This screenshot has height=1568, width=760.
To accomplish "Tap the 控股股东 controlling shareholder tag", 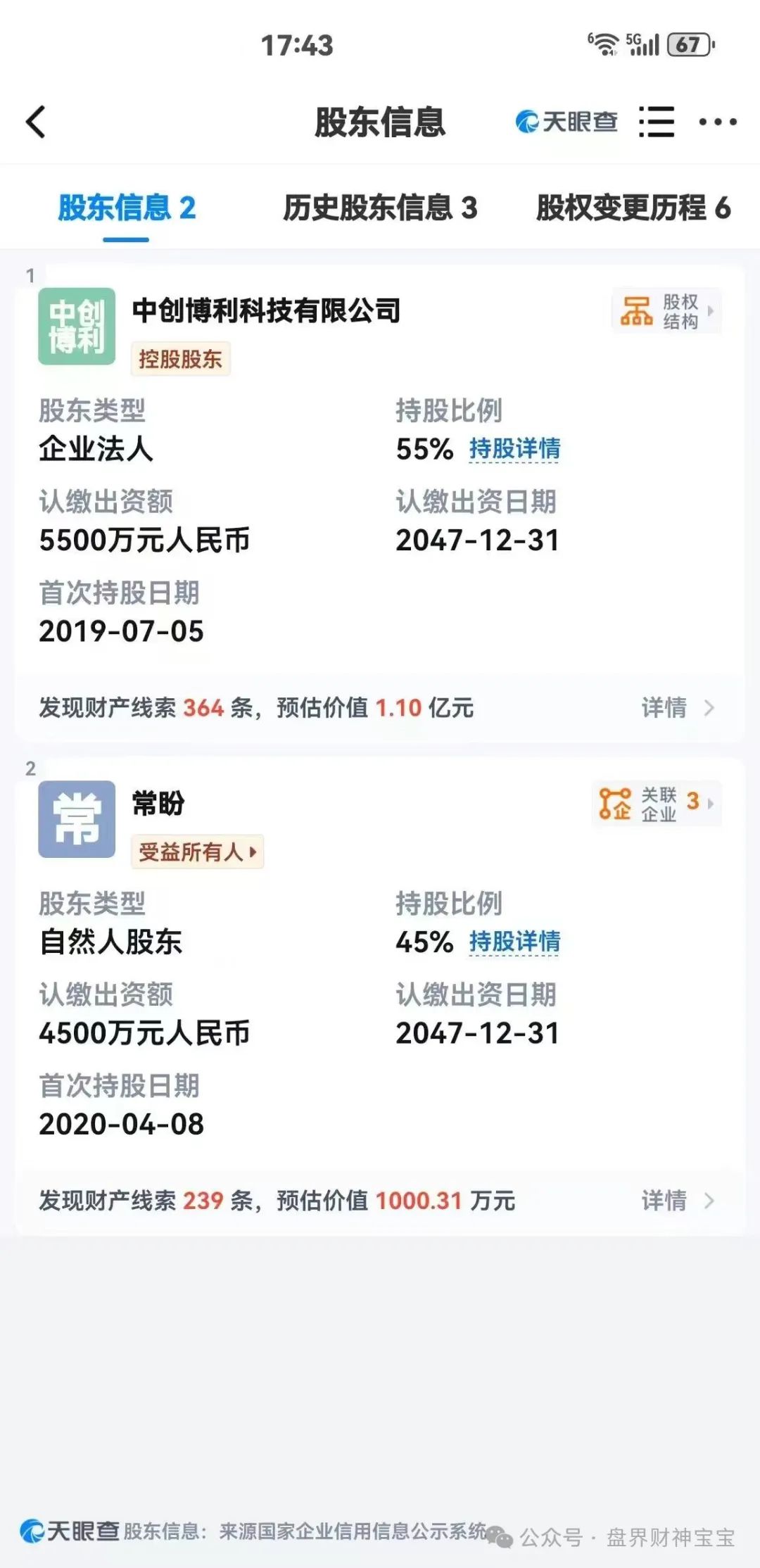I will pyautogui.click(x=180, y=359).
